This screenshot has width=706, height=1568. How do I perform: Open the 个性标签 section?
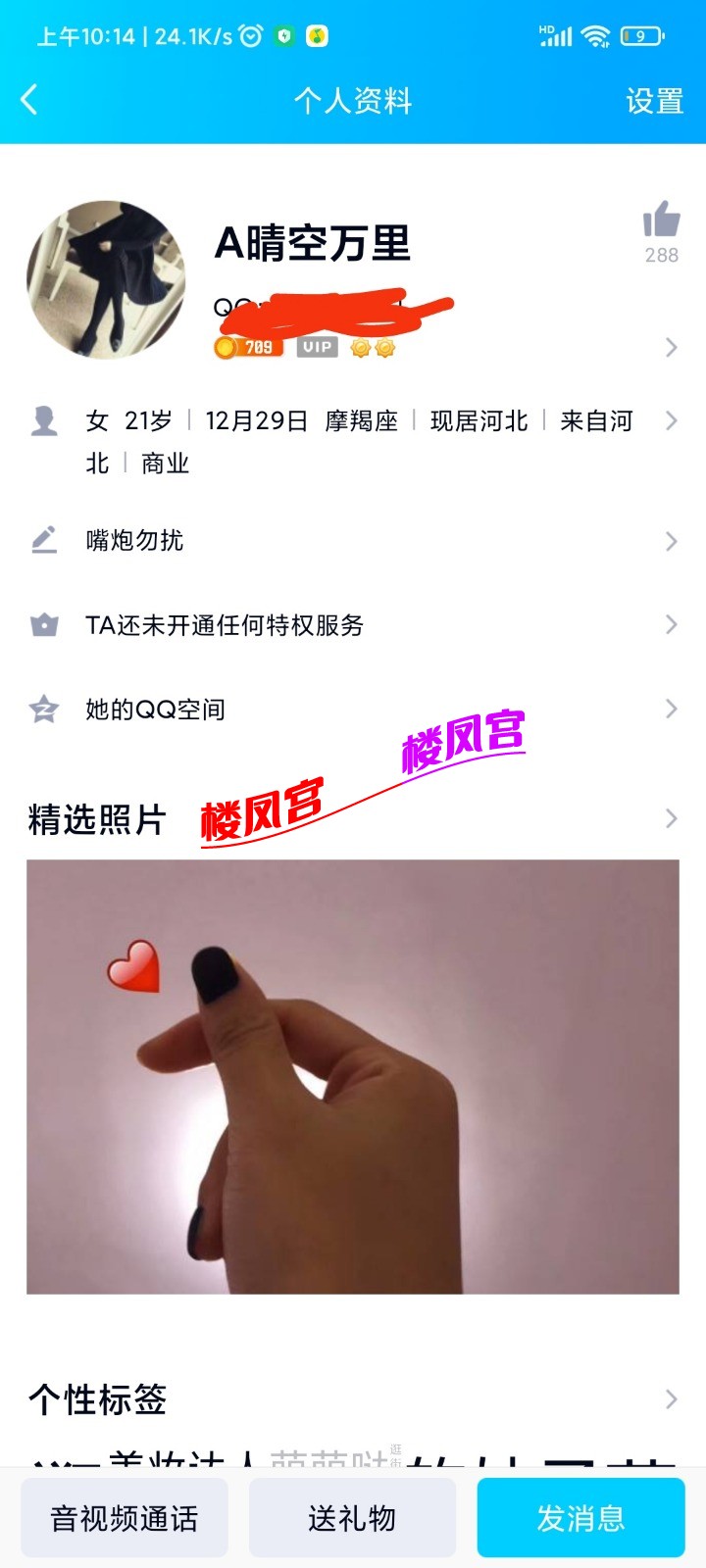coord(353,1398)
